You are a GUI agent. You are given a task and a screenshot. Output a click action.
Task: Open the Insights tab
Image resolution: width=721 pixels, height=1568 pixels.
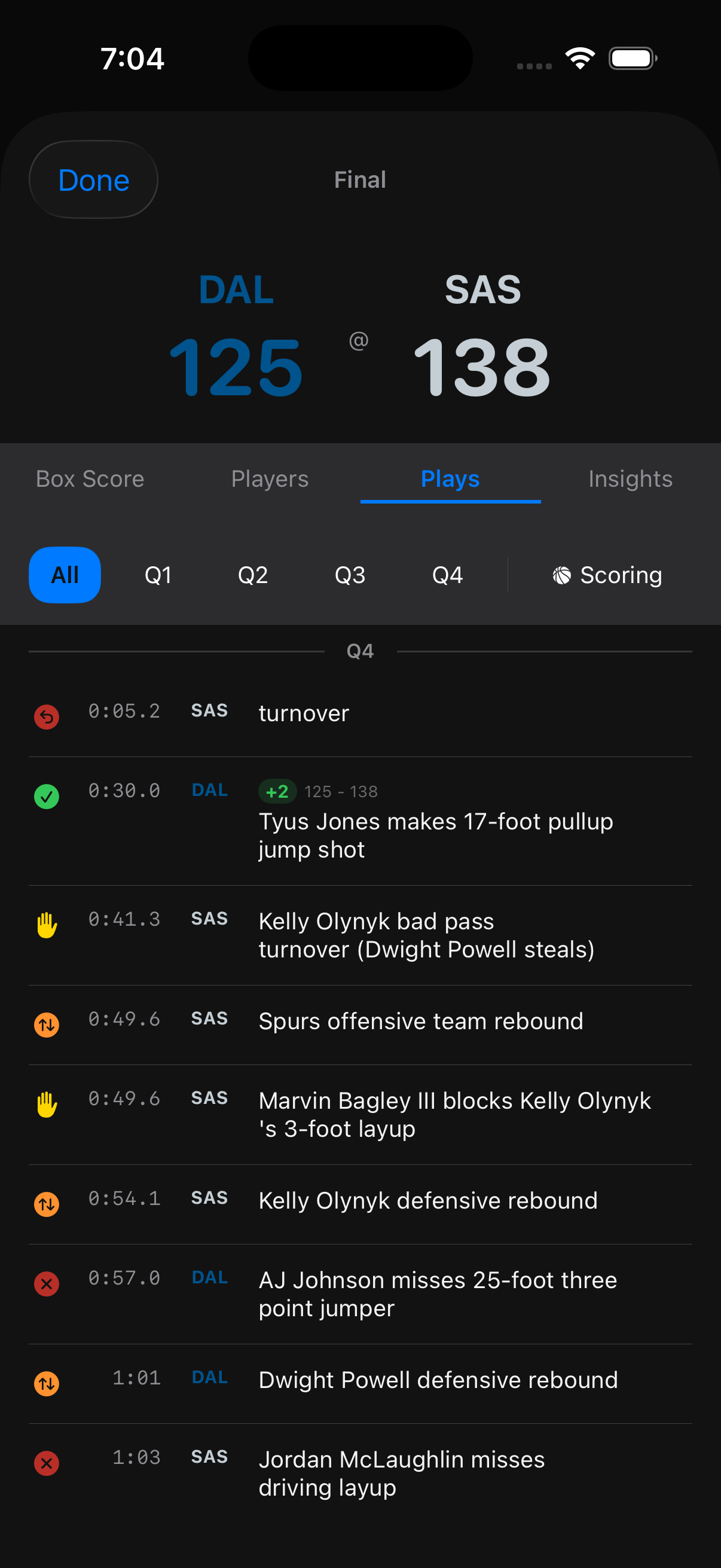[x=630, y=479]
